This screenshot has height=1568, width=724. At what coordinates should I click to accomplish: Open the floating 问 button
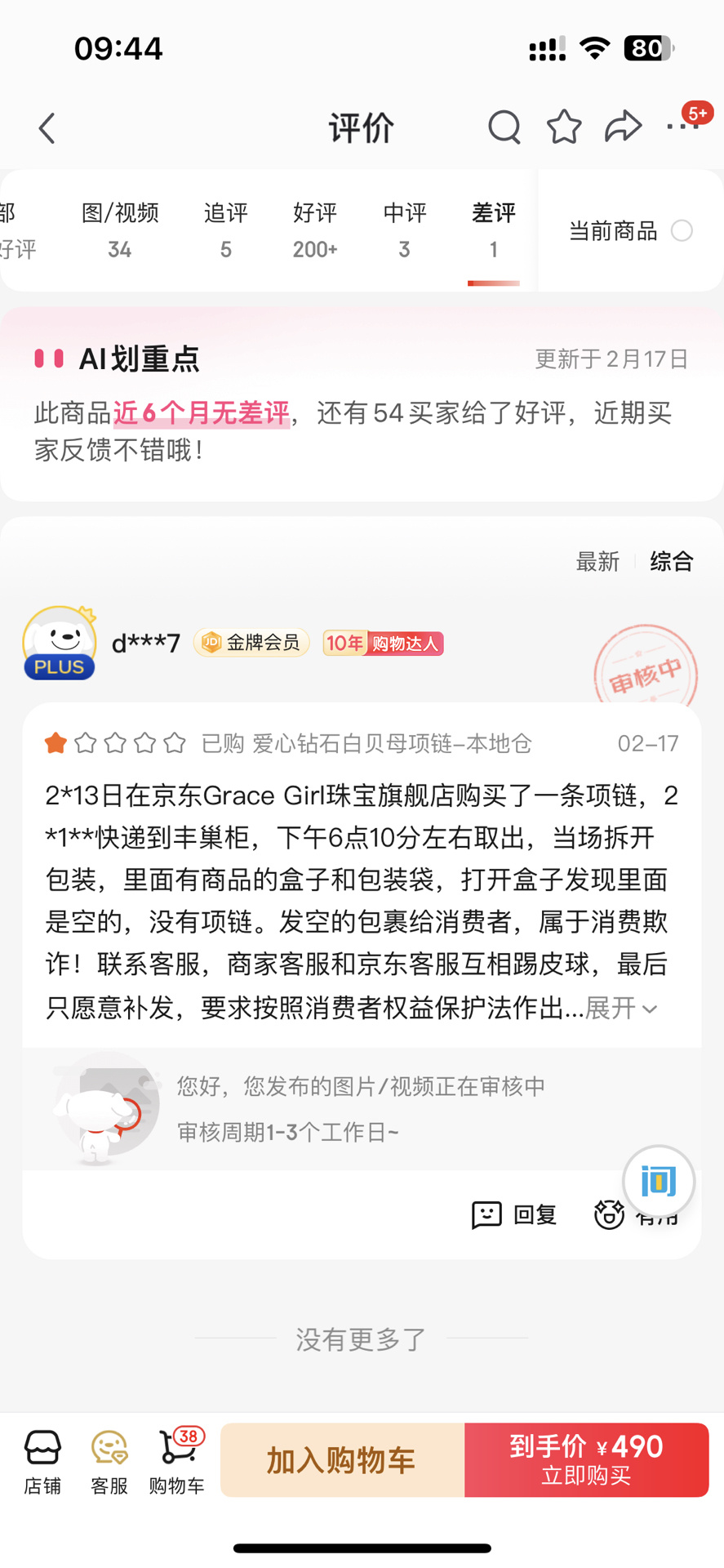(x=658, y=1181)
